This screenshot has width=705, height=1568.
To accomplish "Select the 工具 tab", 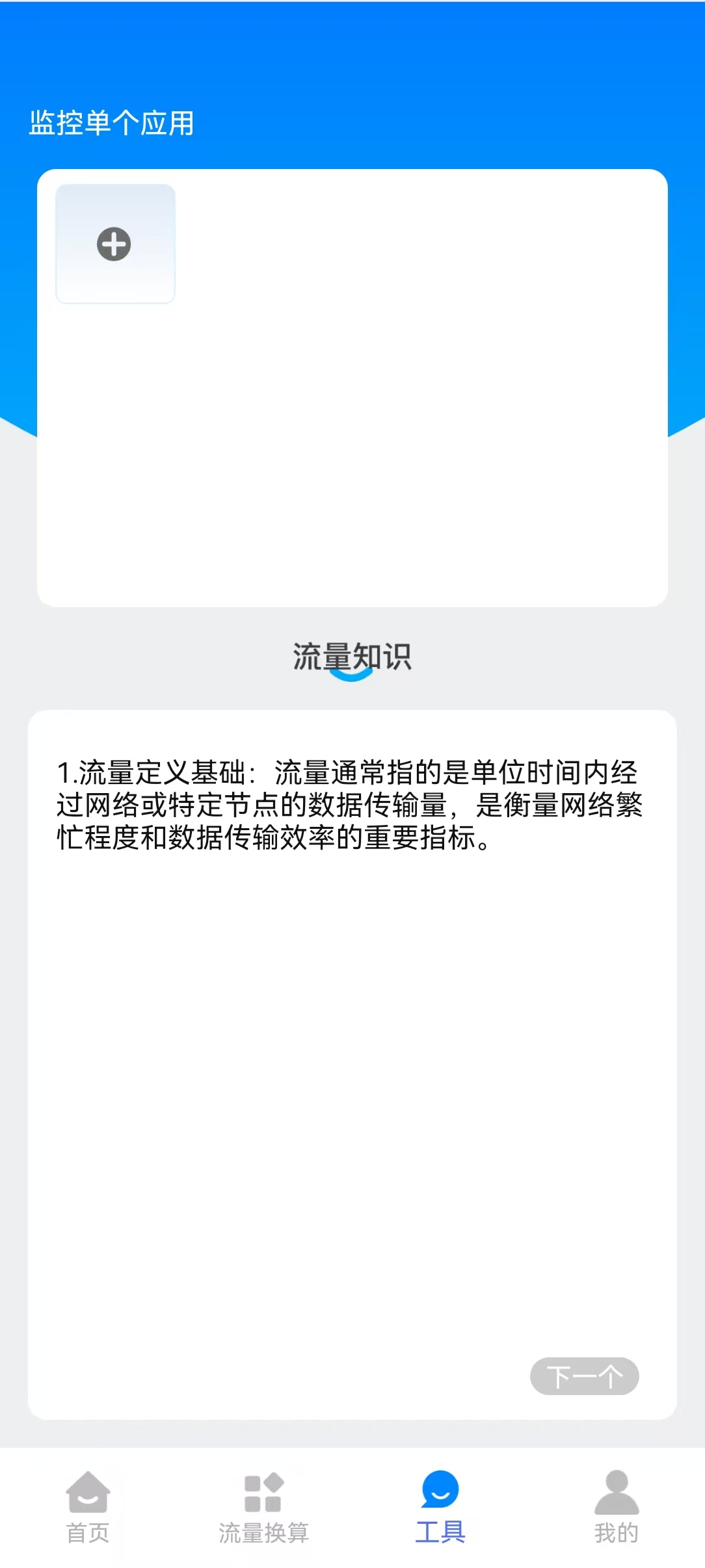I will [440, 1508].
